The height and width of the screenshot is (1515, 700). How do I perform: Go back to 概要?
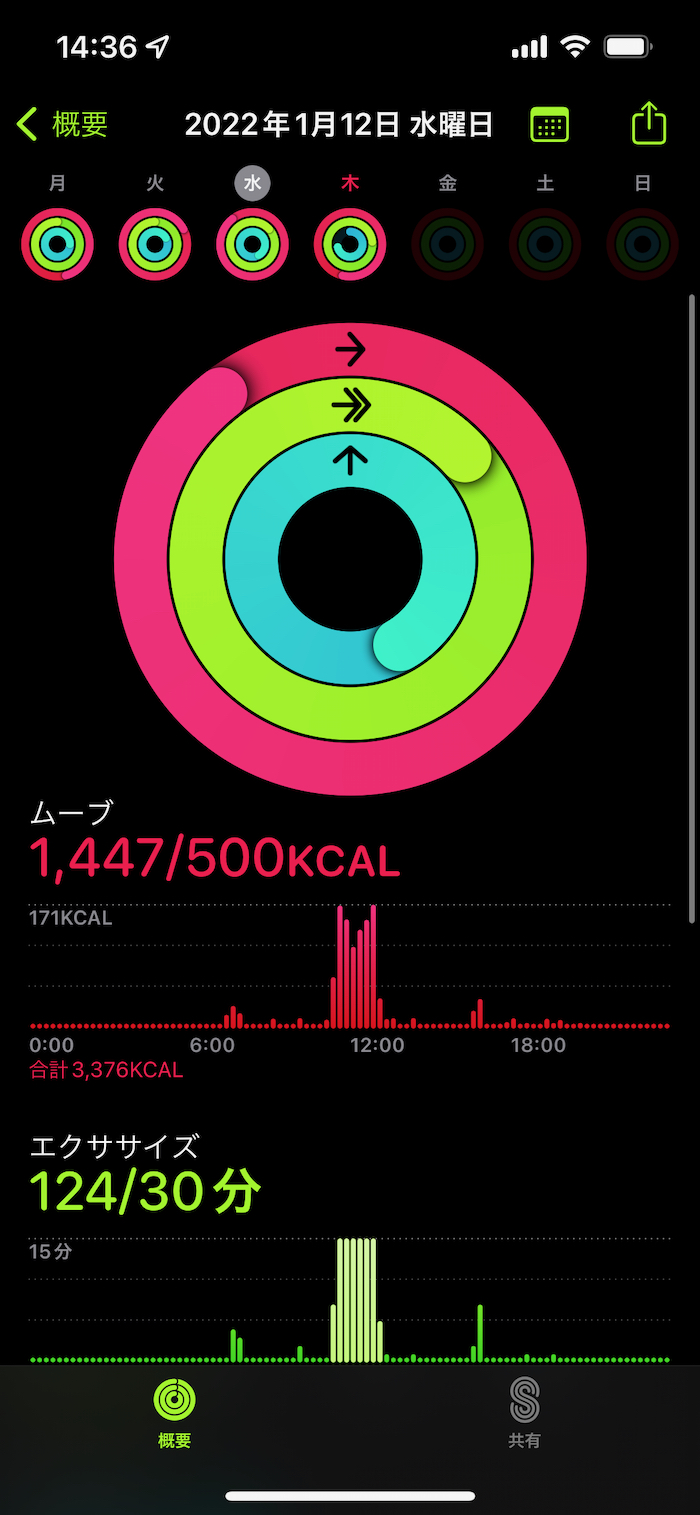pos(63,125)
